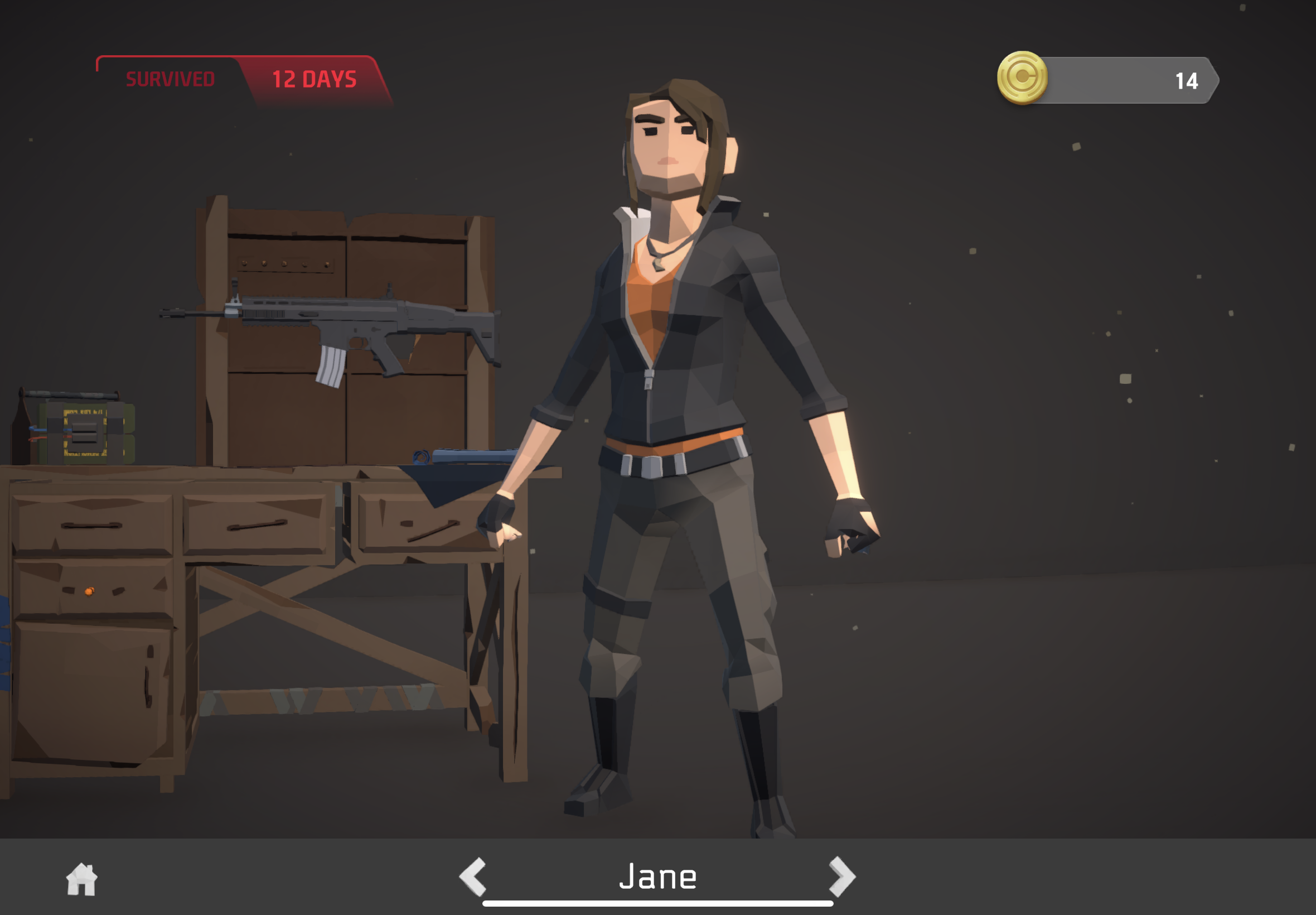
Task: Switch to the next character
Action: pyautogui.click(x=841, y=877)
